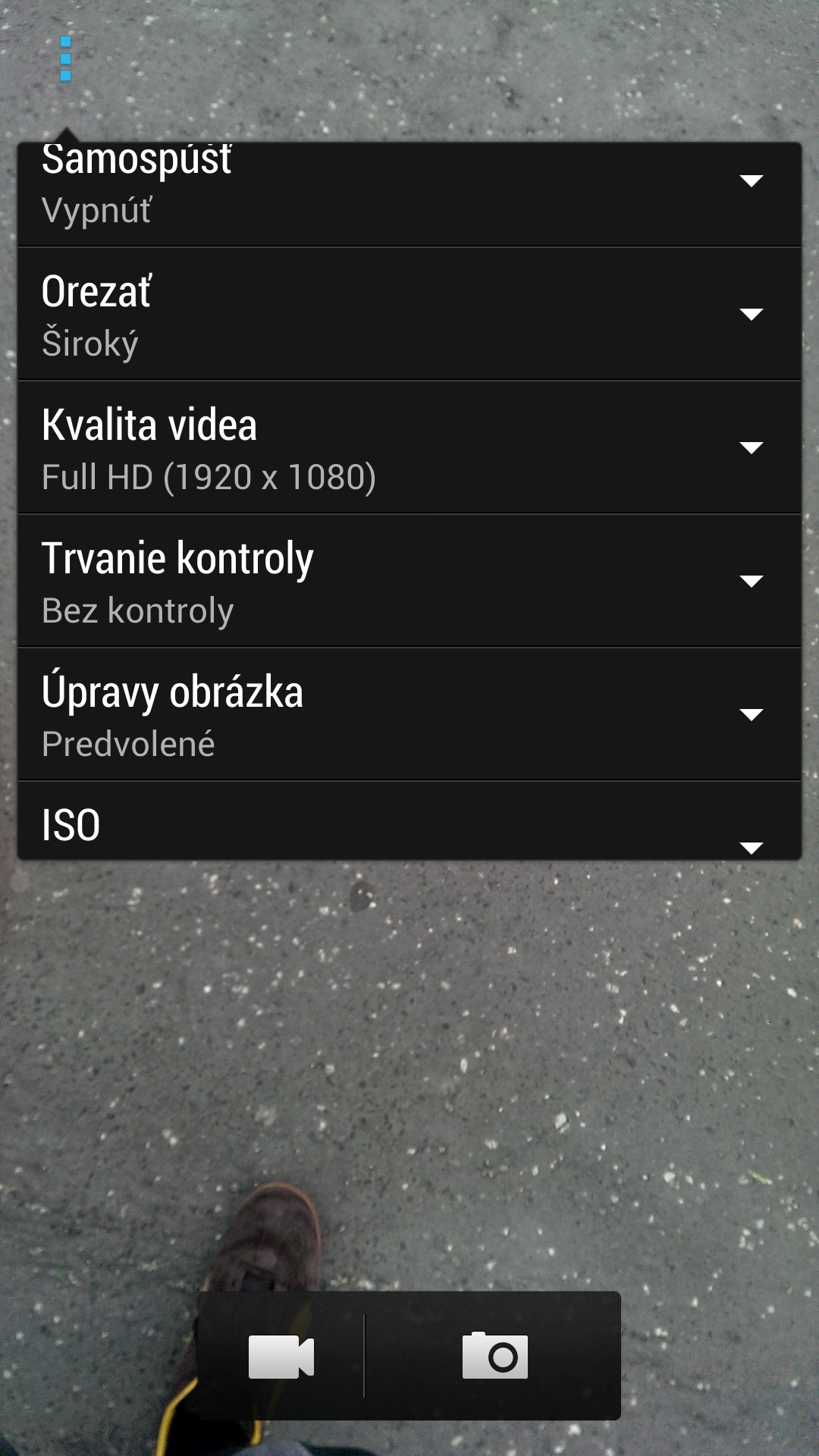The width and height of the screenshot is (819, 1456).
Task: Change Kvalita videa resolution
Action: pos(409,447)
